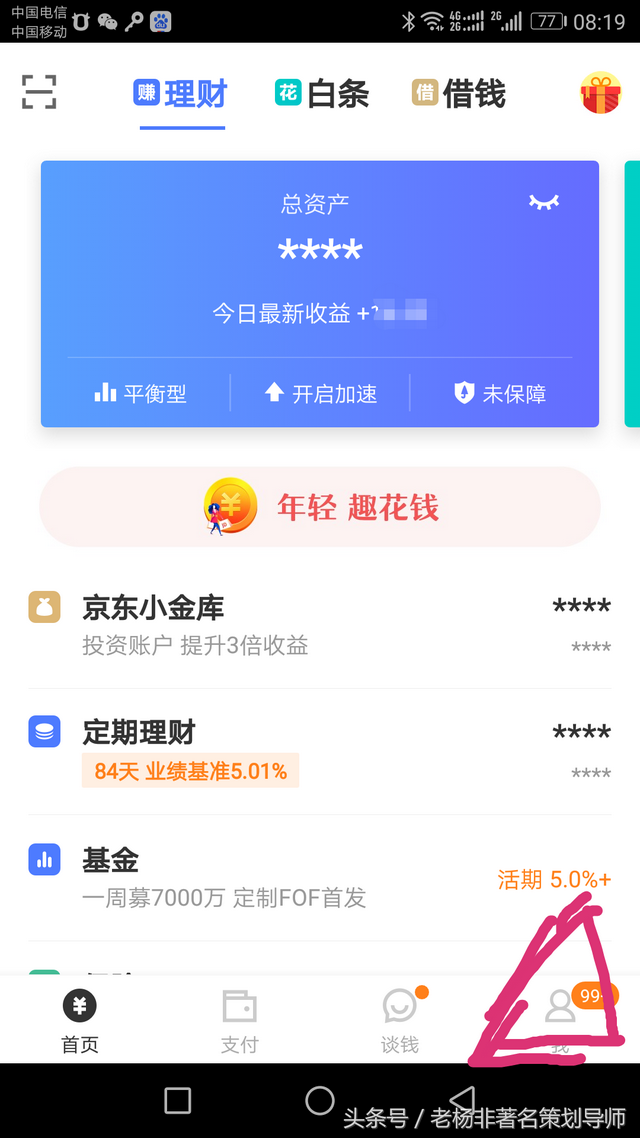This screenshot has height=1138, width=640.
Task: Toggle asset visibility with the eye icon
Action: point(544,203)
